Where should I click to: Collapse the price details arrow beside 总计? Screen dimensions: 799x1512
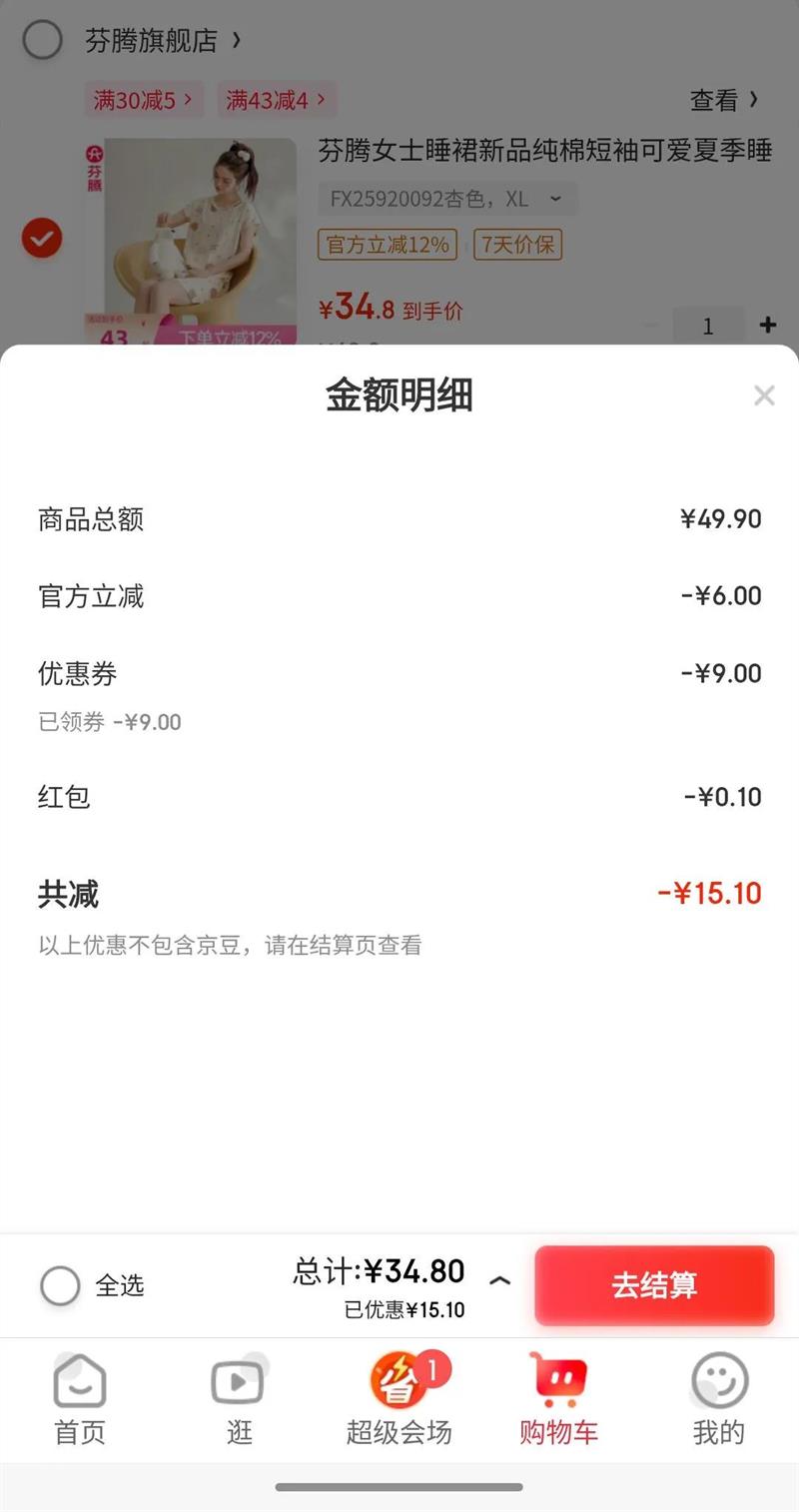[499, 1280]
